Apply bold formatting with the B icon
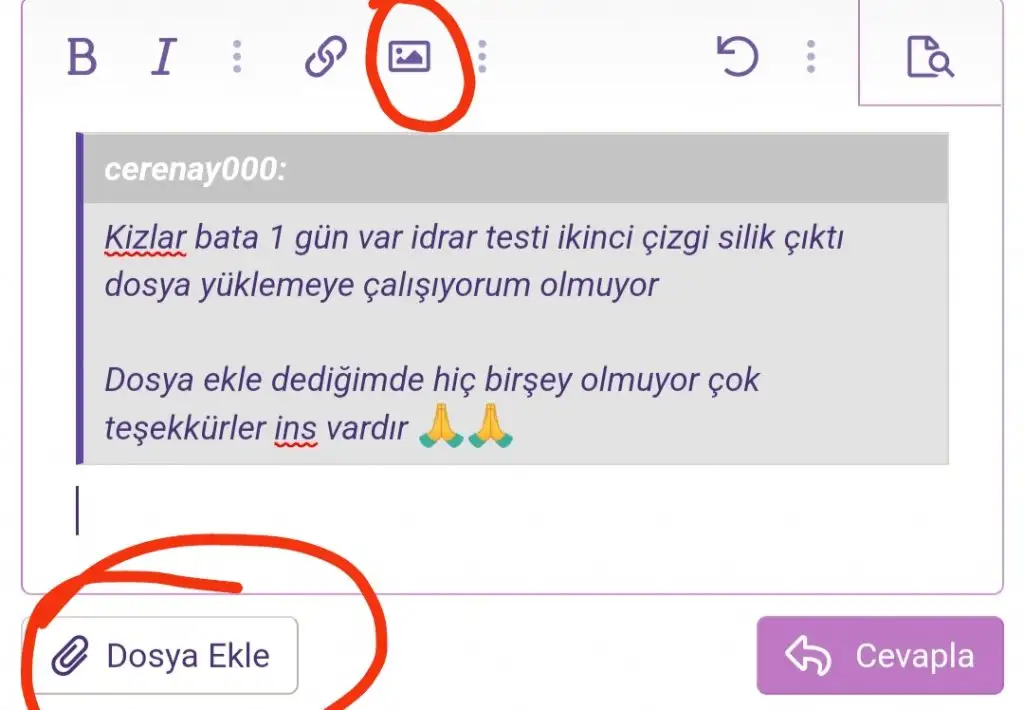1024x710 pixels. 82,57
